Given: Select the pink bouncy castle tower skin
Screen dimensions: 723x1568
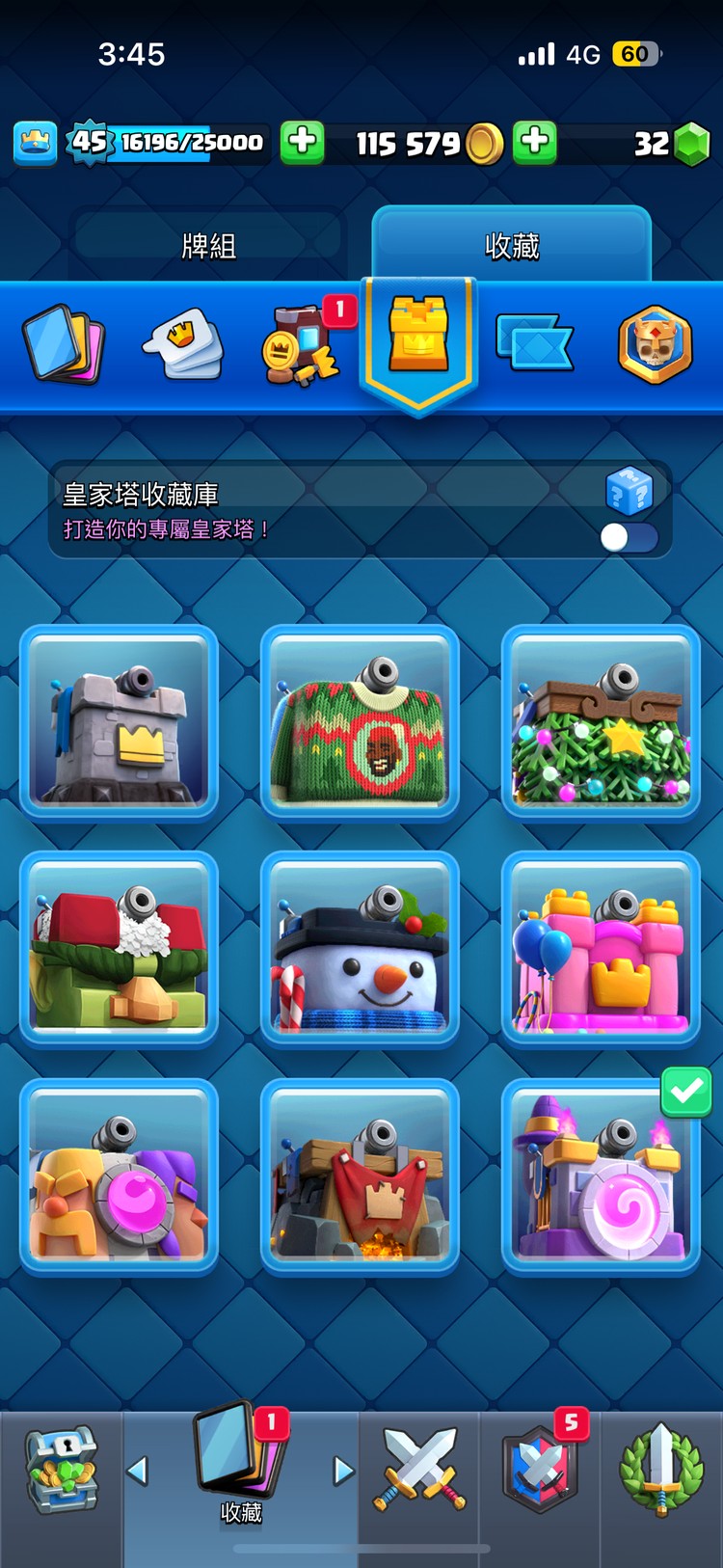Looking at the screenshot, I should 601,948.
